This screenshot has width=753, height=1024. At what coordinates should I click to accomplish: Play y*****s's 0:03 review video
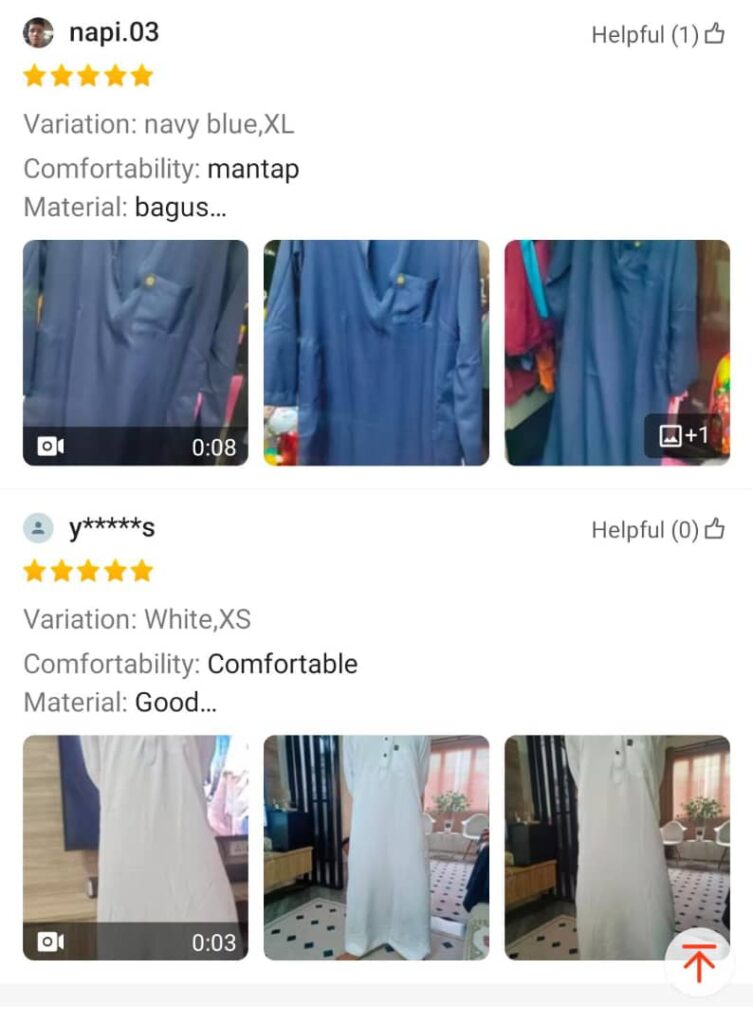[x=136, y=848]
